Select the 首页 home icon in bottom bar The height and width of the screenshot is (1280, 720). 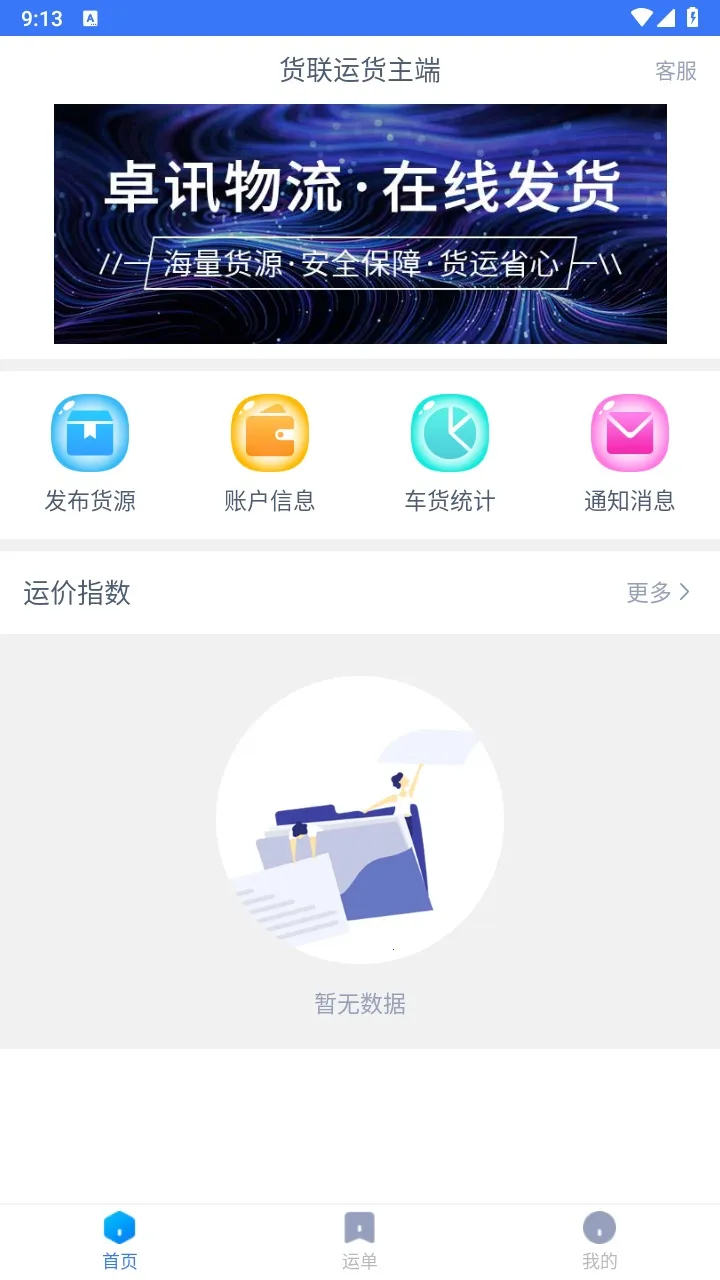click(x=119, y=1228)
